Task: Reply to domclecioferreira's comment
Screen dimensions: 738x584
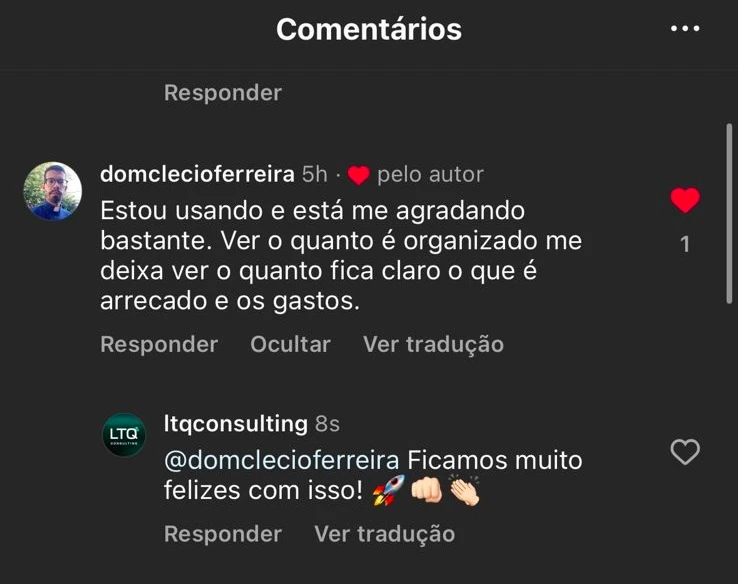Action: 159,344
